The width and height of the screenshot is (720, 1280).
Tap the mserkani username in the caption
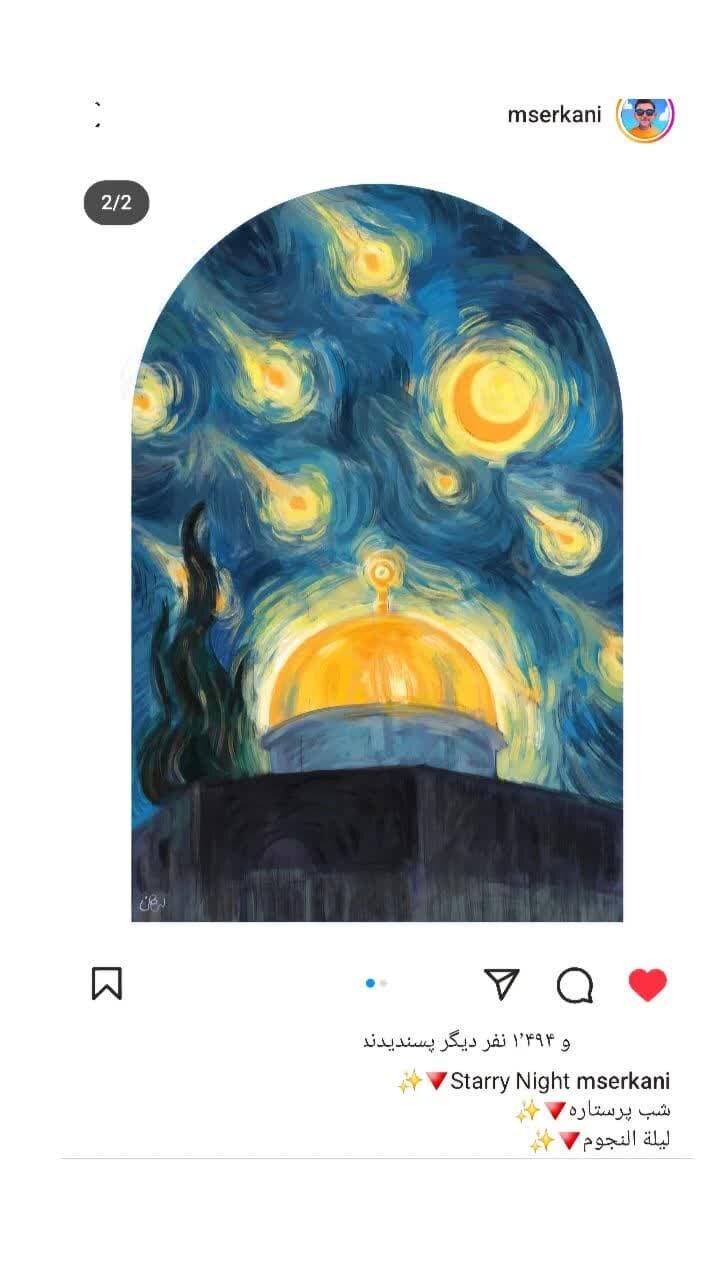point(623,1081)
